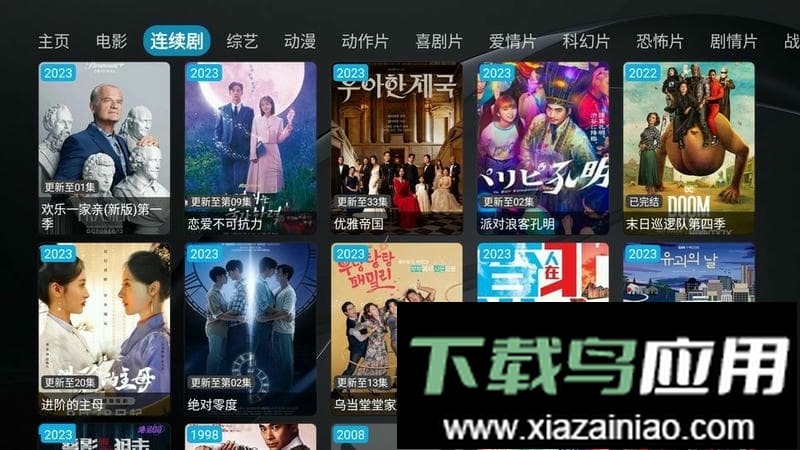The height and width of the screenshot is (450, 800).
Task: Switch to the 恐怖片 tab
Action: 660,41
